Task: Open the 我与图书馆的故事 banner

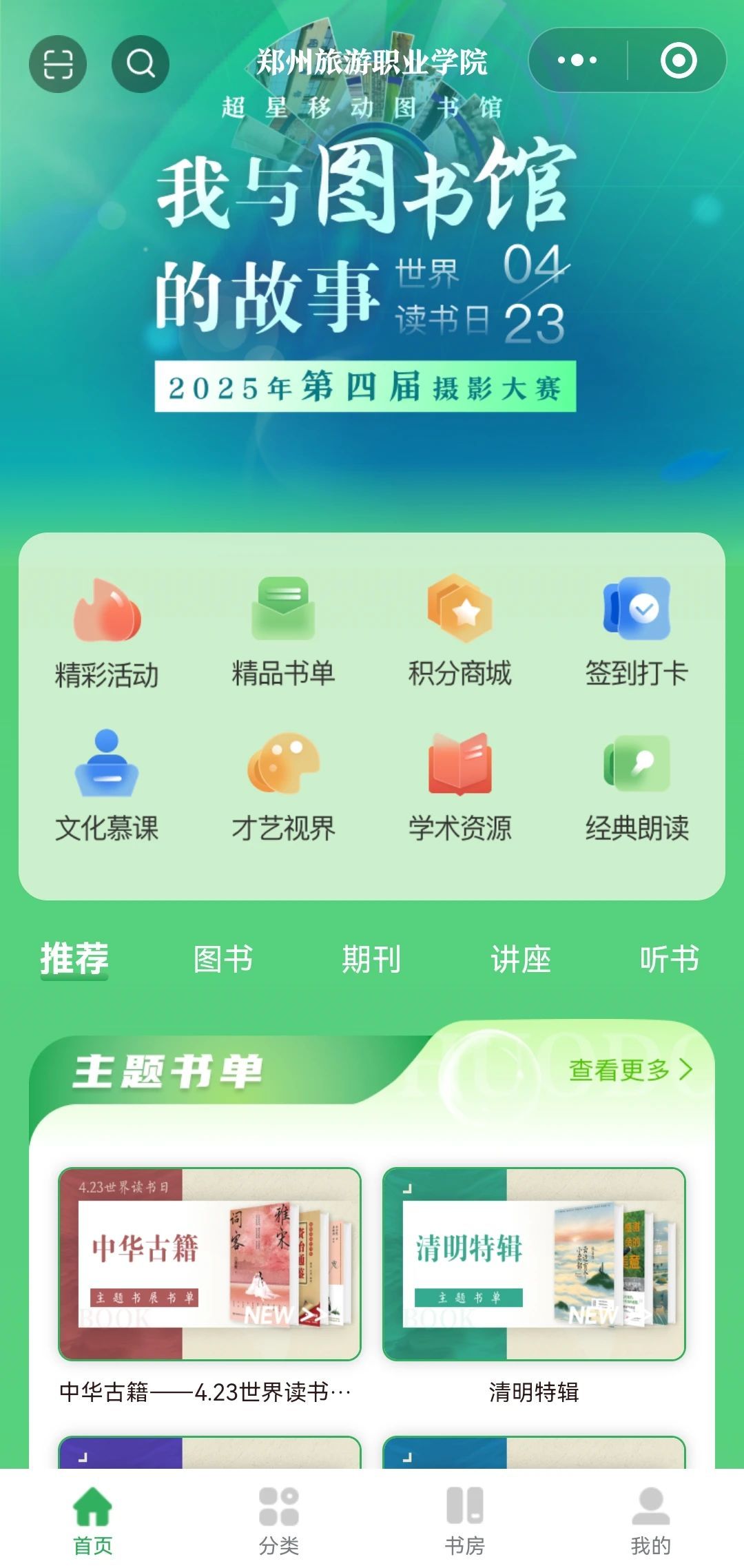Action: click(365, 276)
